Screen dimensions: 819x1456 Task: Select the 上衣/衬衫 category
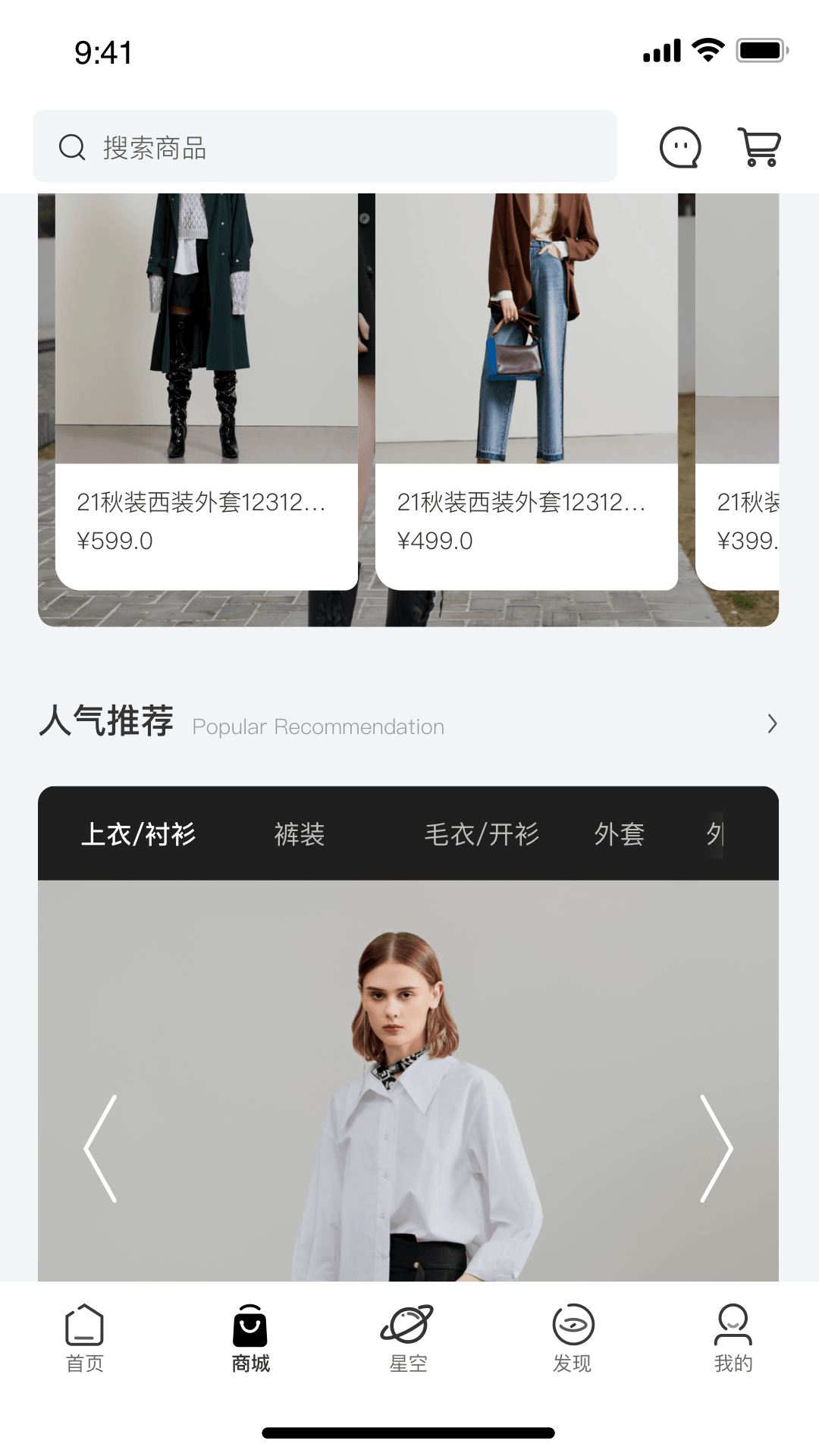[x=140, y=834]
